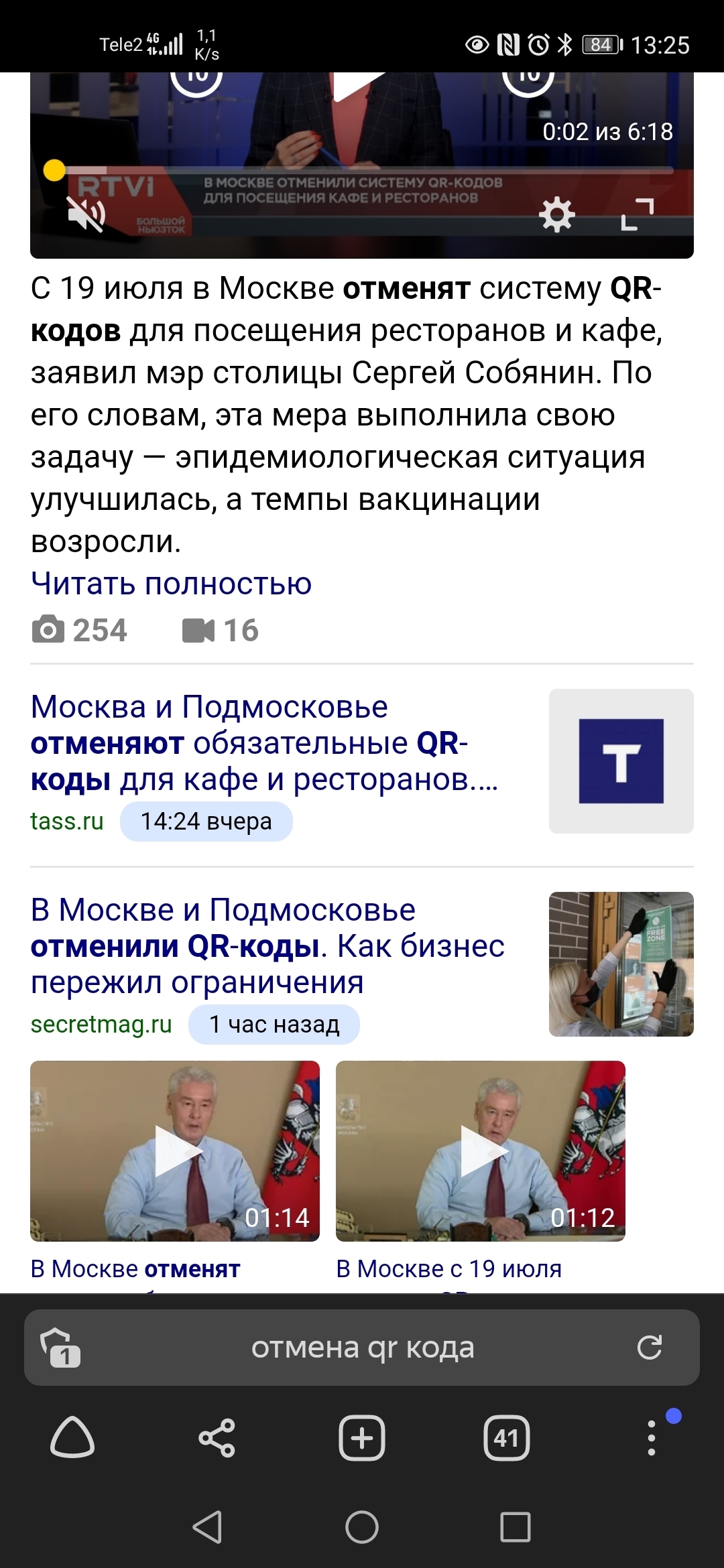Screen dimensions: 724x1568
Task: Tap the address bar with 'отмена qr кода'
Action: [362, 1348]
